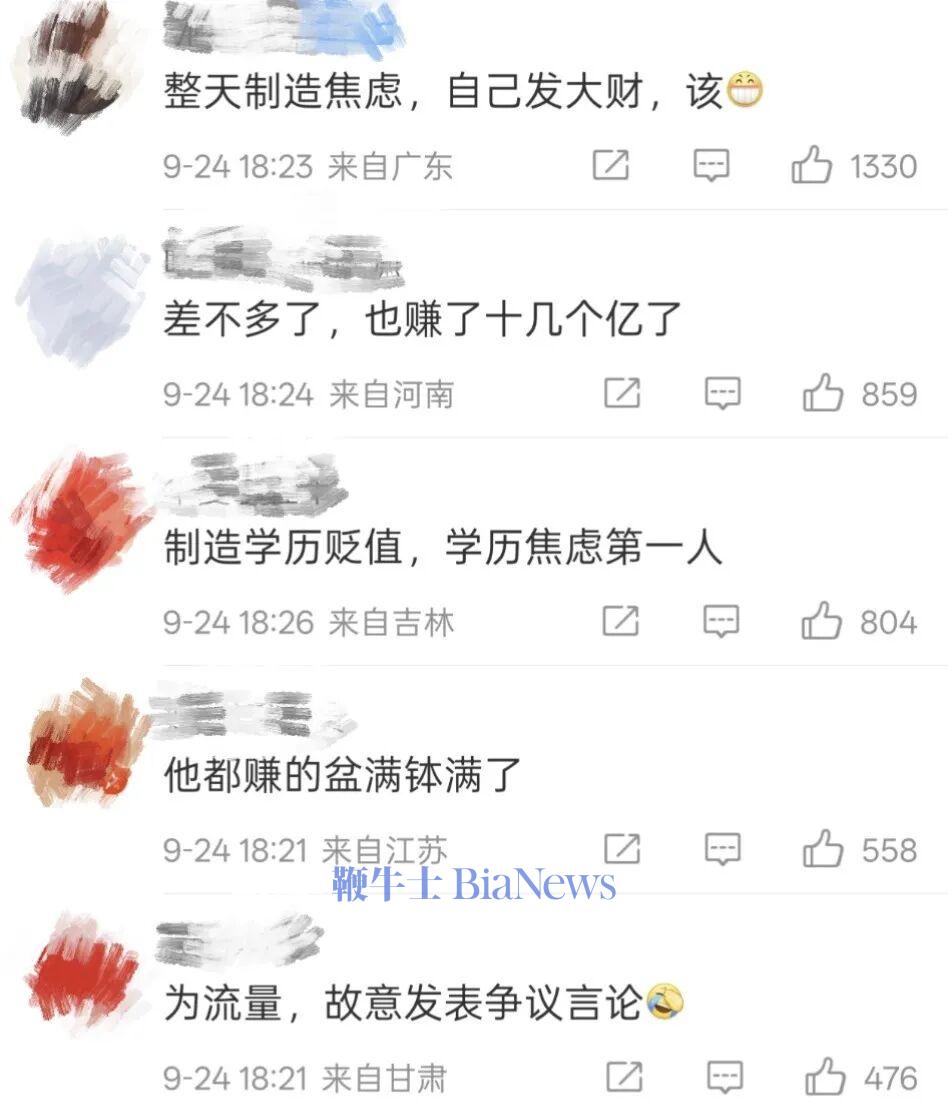Like the comment 整天制造焦虑，自己发大财
The image size is (948, 1106).
(x=811, y=166)
